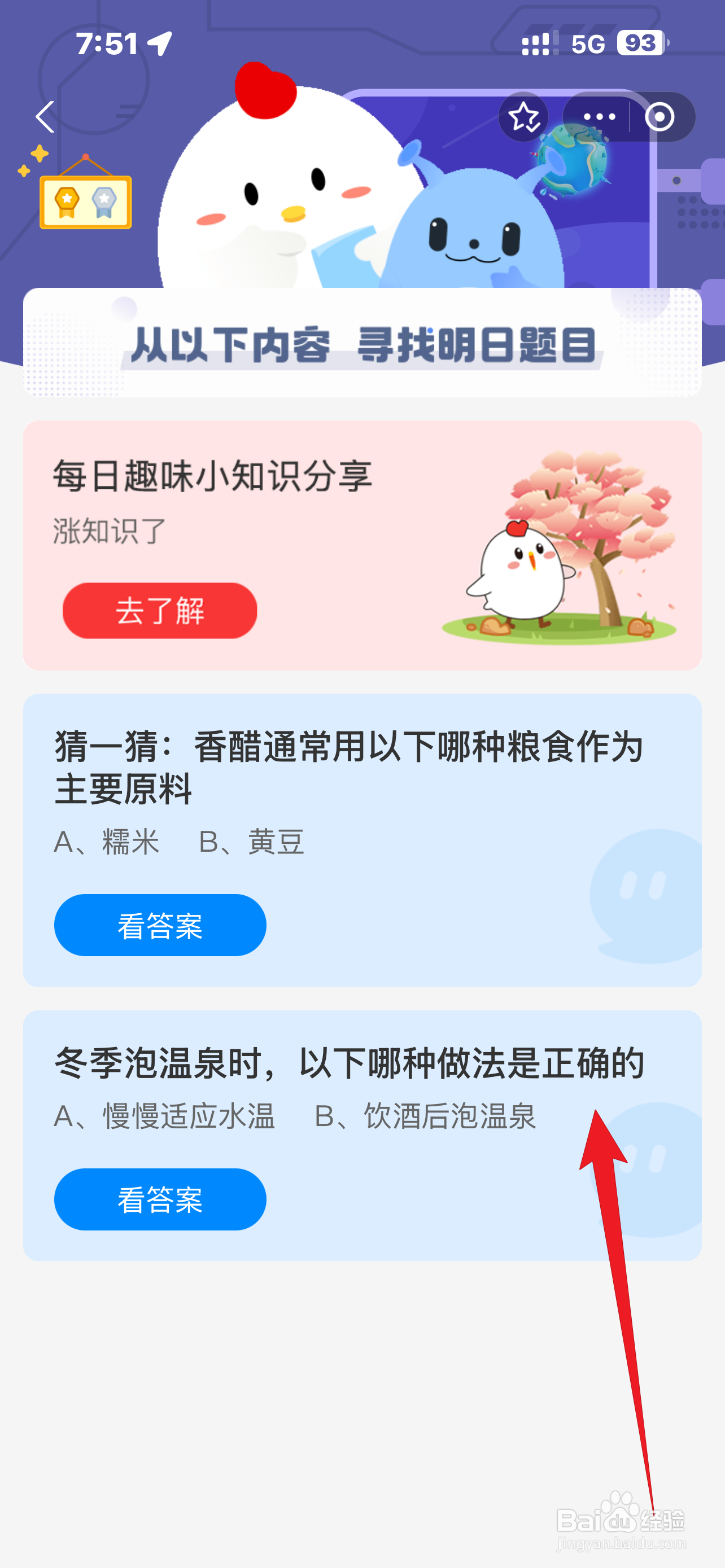
Task: Tap 看答案 under the vinegar question
Action: coord(160,925)
